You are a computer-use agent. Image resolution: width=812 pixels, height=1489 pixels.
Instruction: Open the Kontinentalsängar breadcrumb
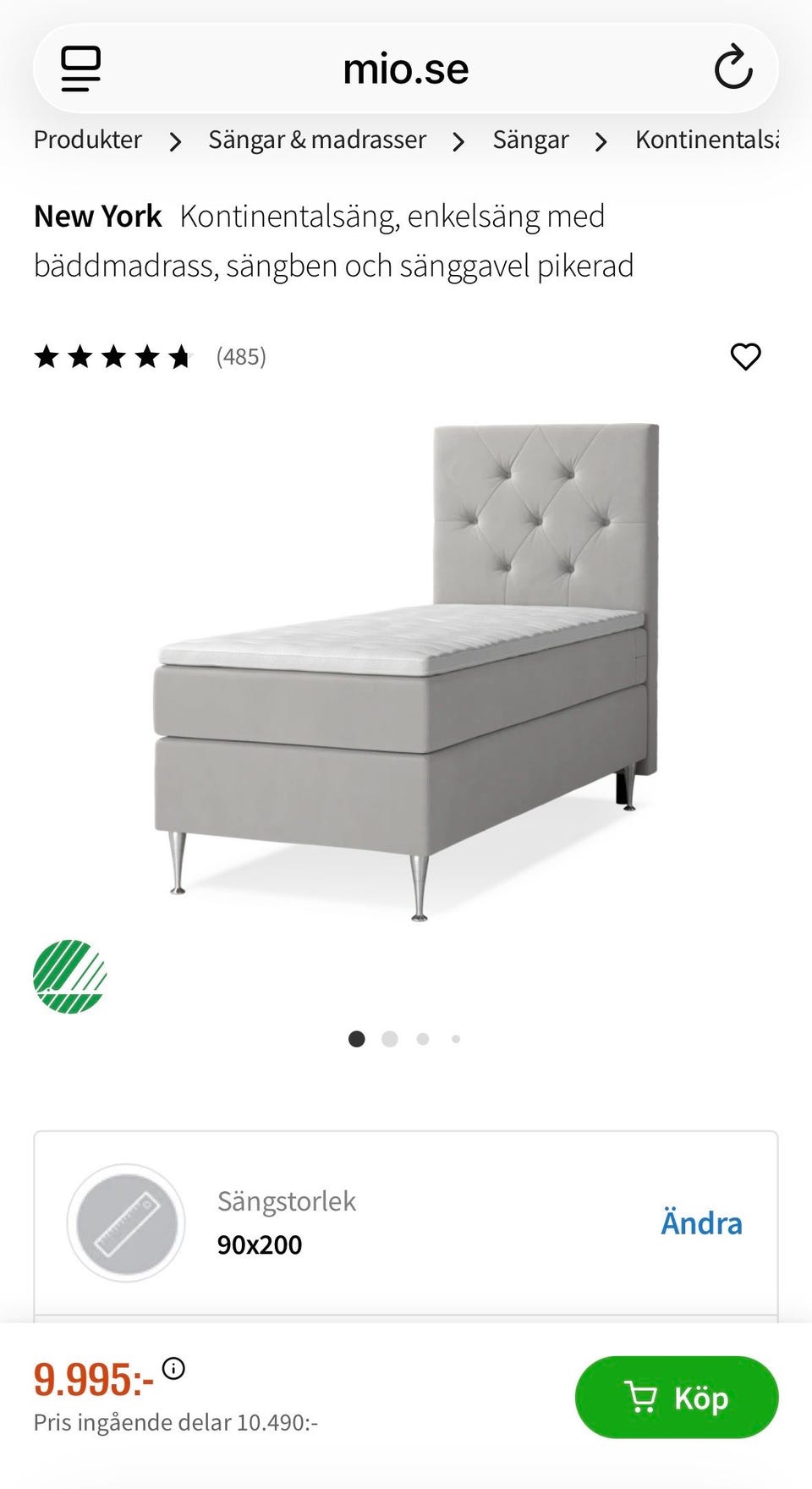pyautogui.click(x=707, y=140)
